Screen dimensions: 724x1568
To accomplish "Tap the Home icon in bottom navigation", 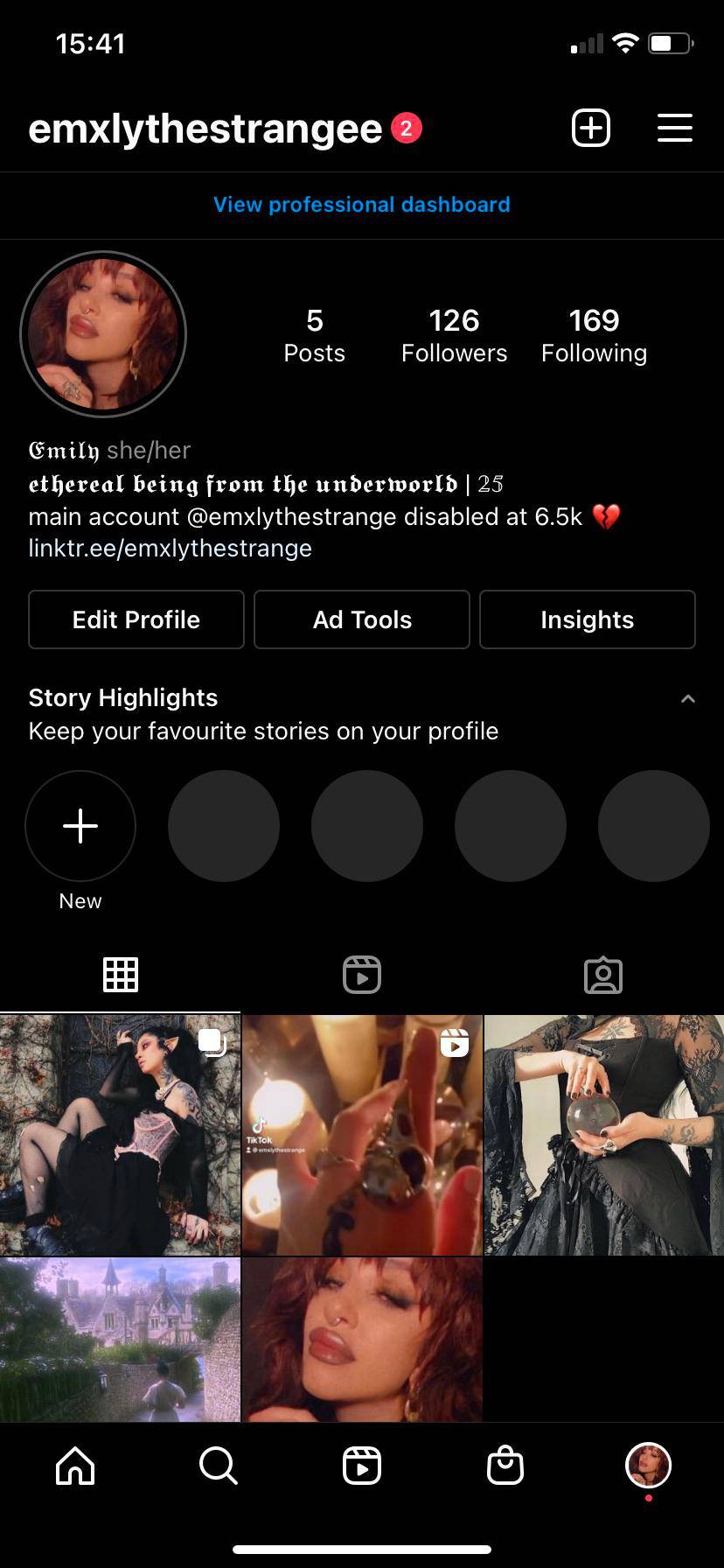I will [74, 1466].
